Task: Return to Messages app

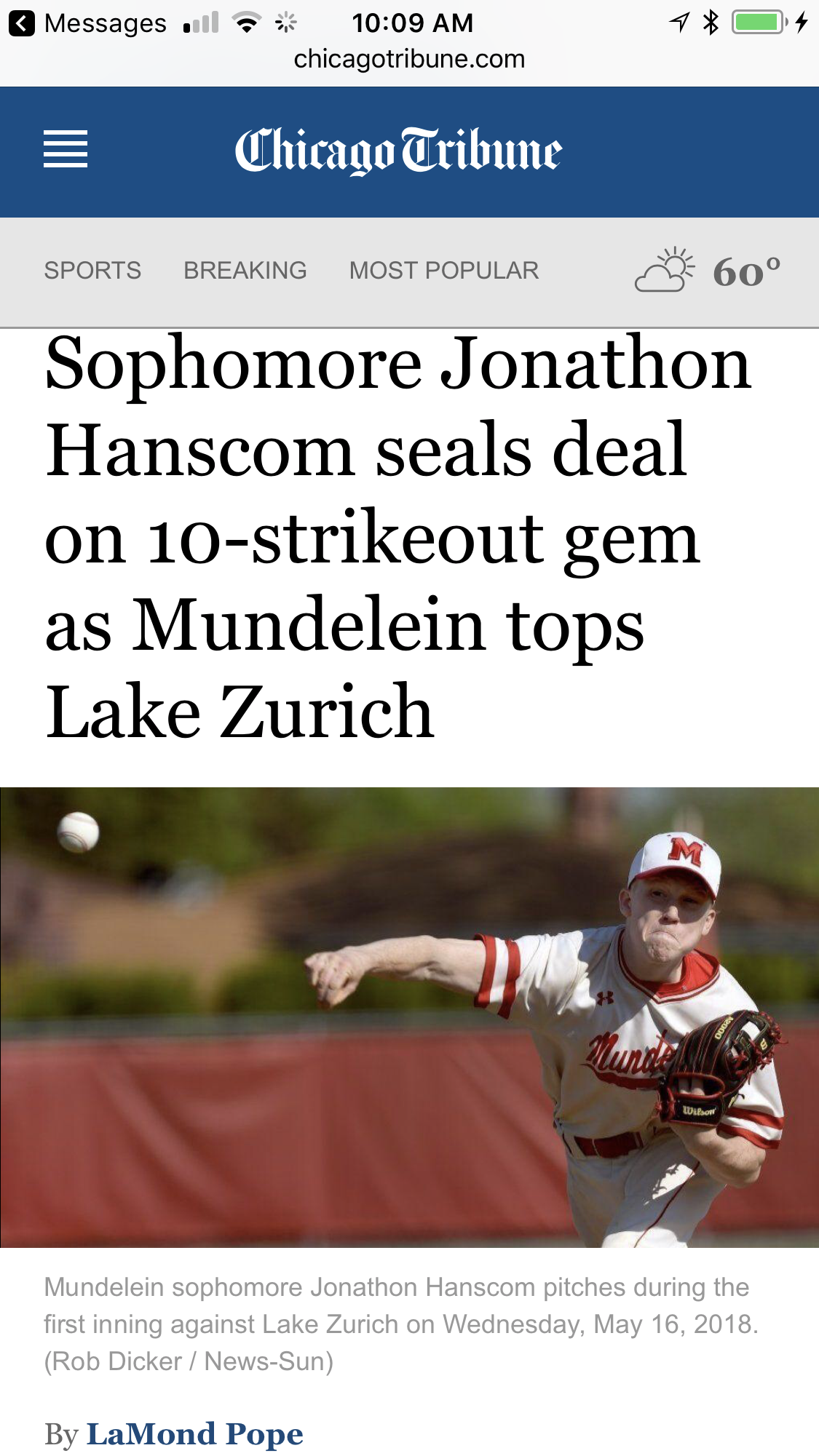Action: [87, 23]
